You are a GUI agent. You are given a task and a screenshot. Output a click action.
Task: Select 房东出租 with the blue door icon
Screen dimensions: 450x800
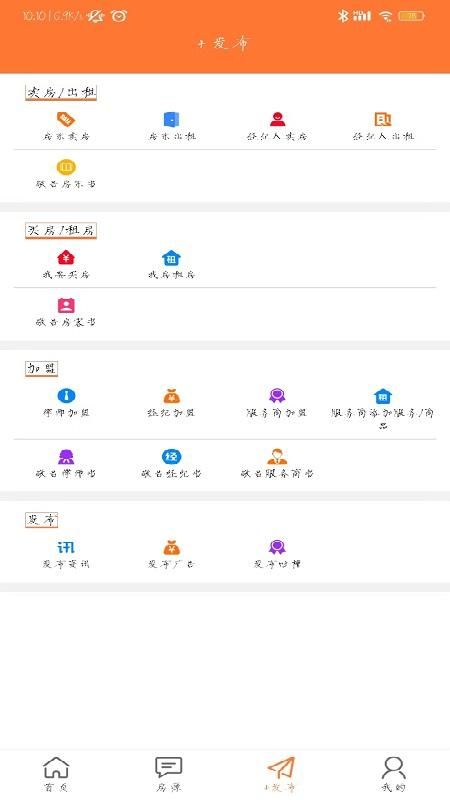[171, 126]
